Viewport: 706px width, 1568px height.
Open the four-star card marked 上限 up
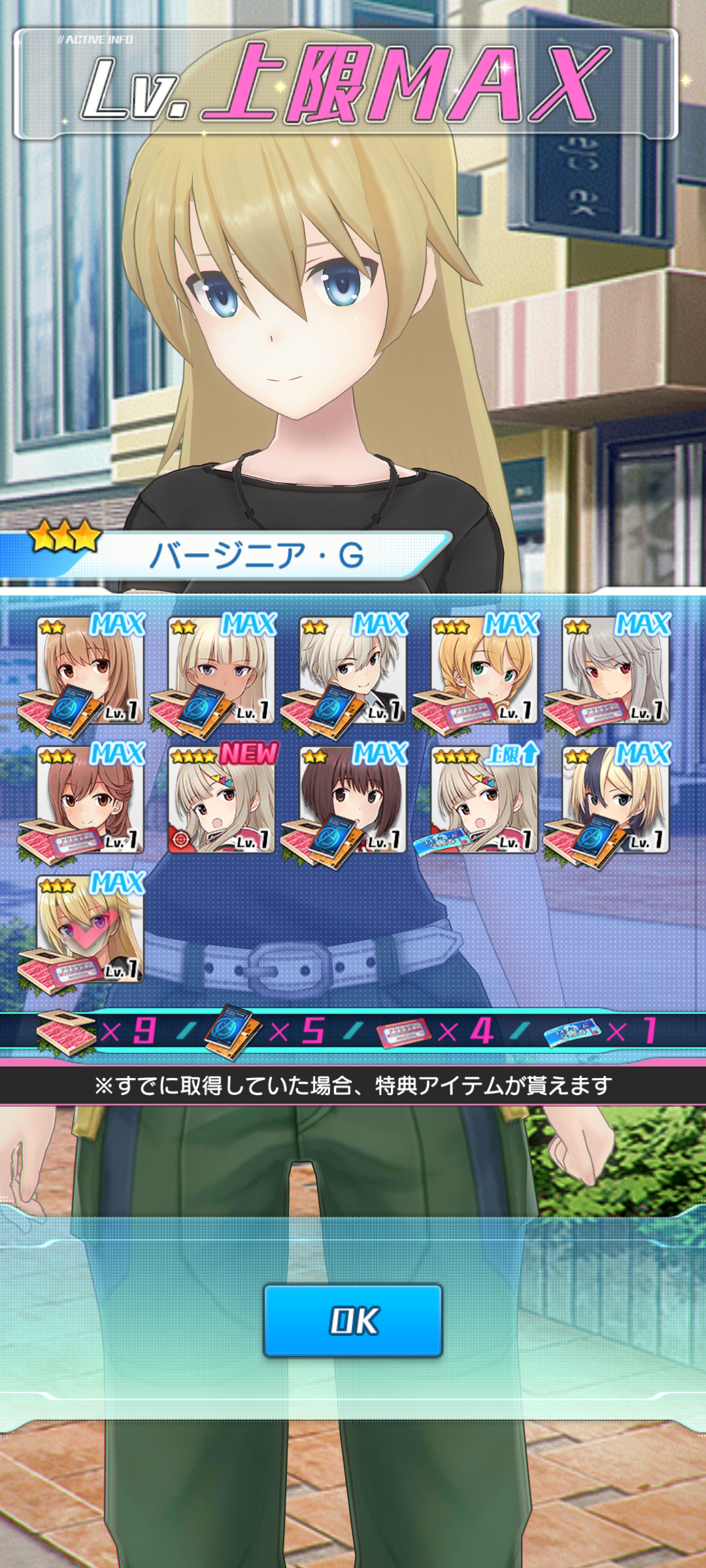pyautogui.click(x=484, y=800)
